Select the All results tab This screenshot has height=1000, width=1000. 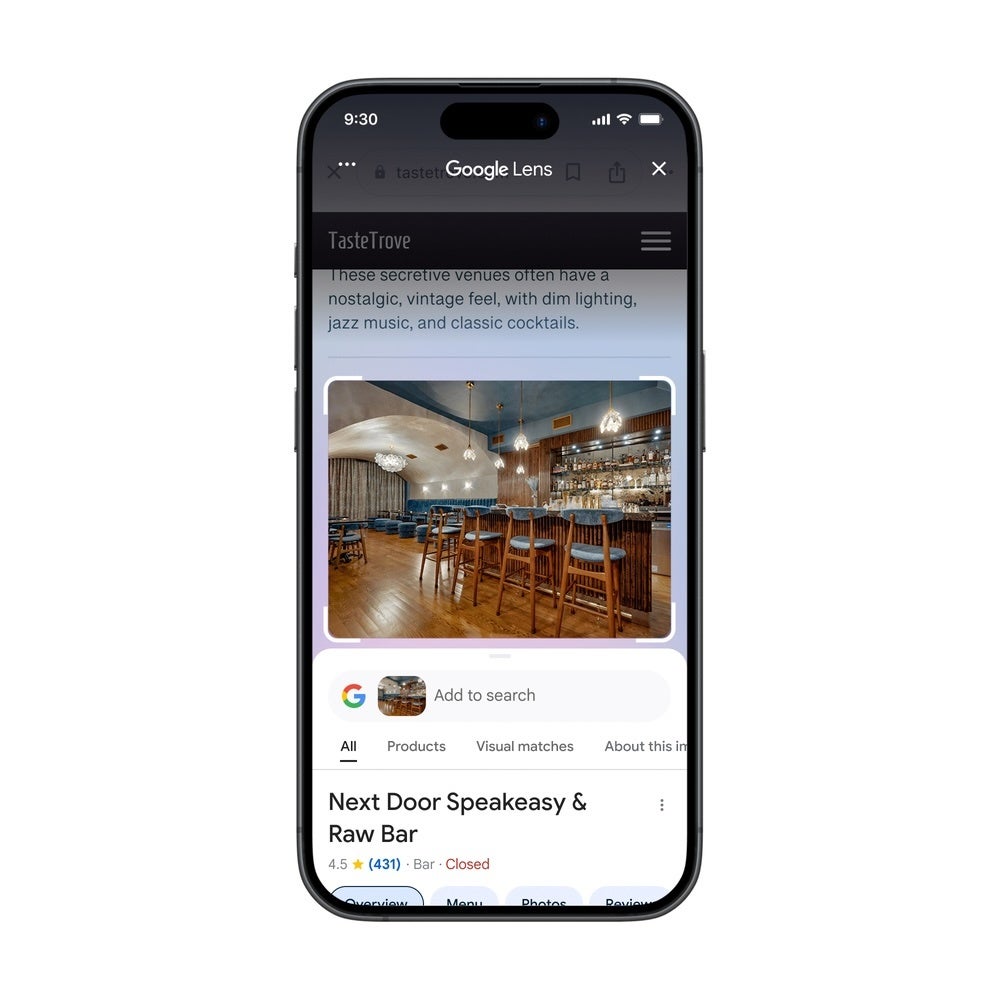[x=348, y=746]
